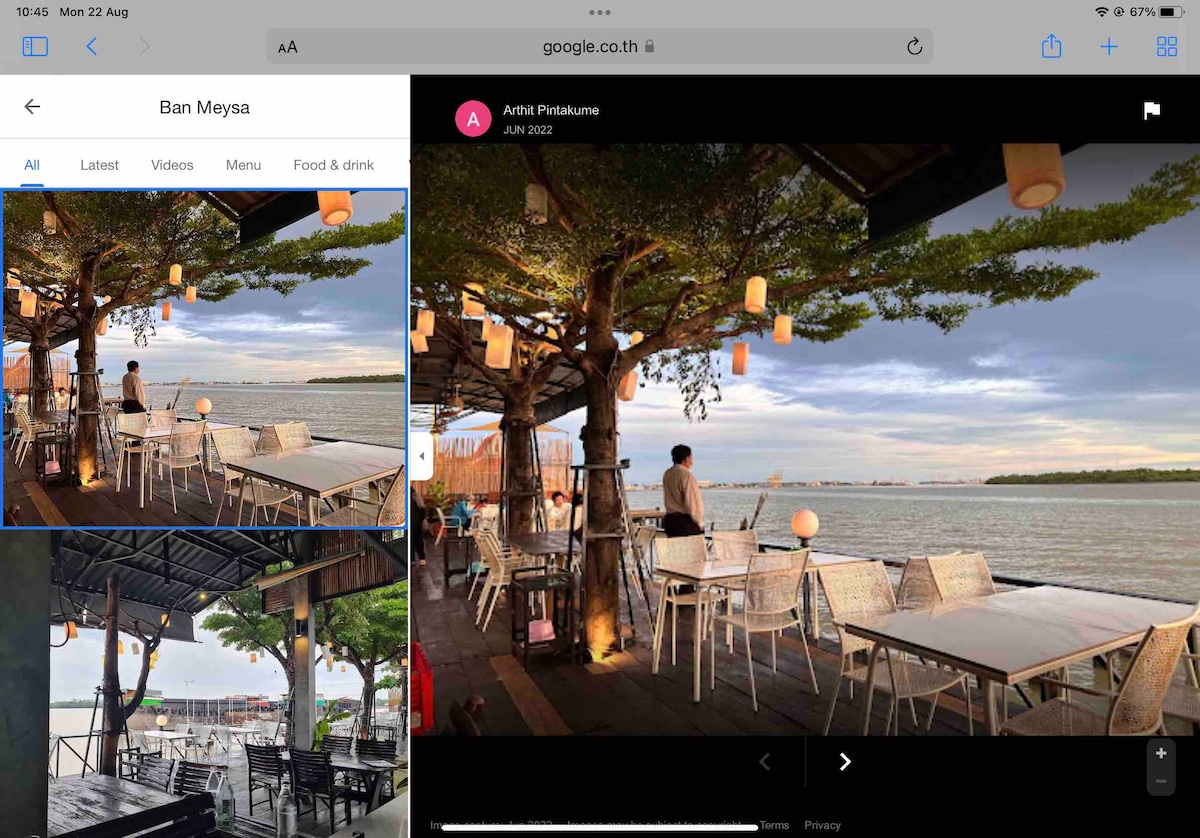1200x838 pixels.
Task: Toggle the Safari sidebar
Action: (x=35, y=46)
